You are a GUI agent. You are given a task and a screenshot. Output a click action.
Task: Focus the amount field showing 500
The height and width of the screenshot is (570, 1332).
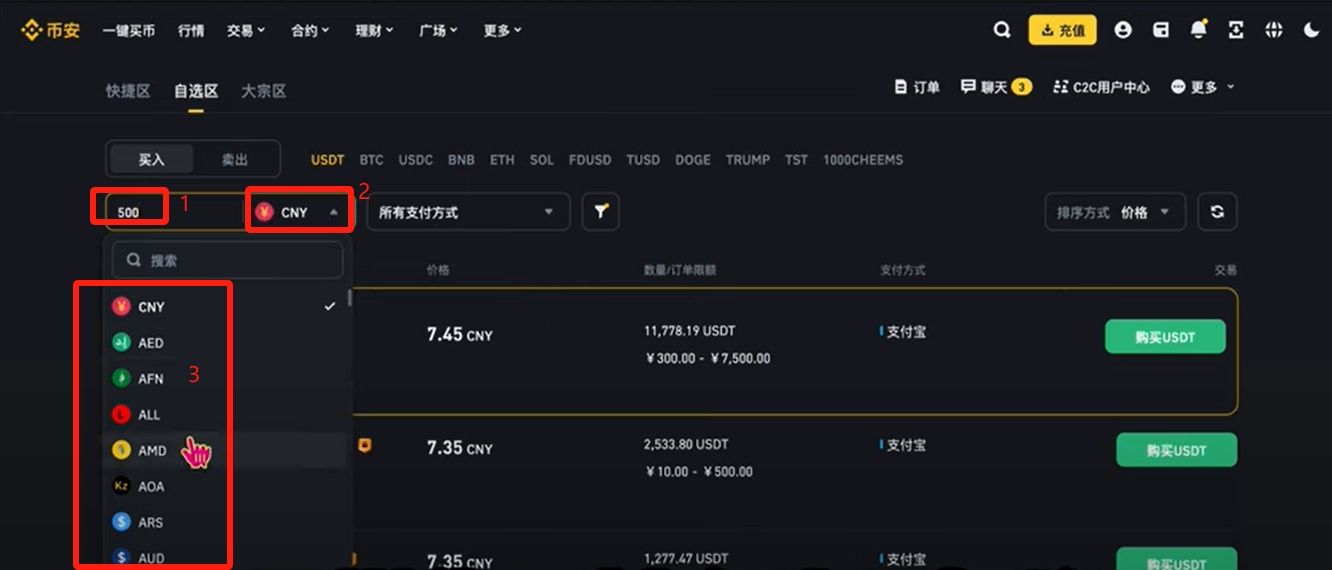tap(129, 212)
